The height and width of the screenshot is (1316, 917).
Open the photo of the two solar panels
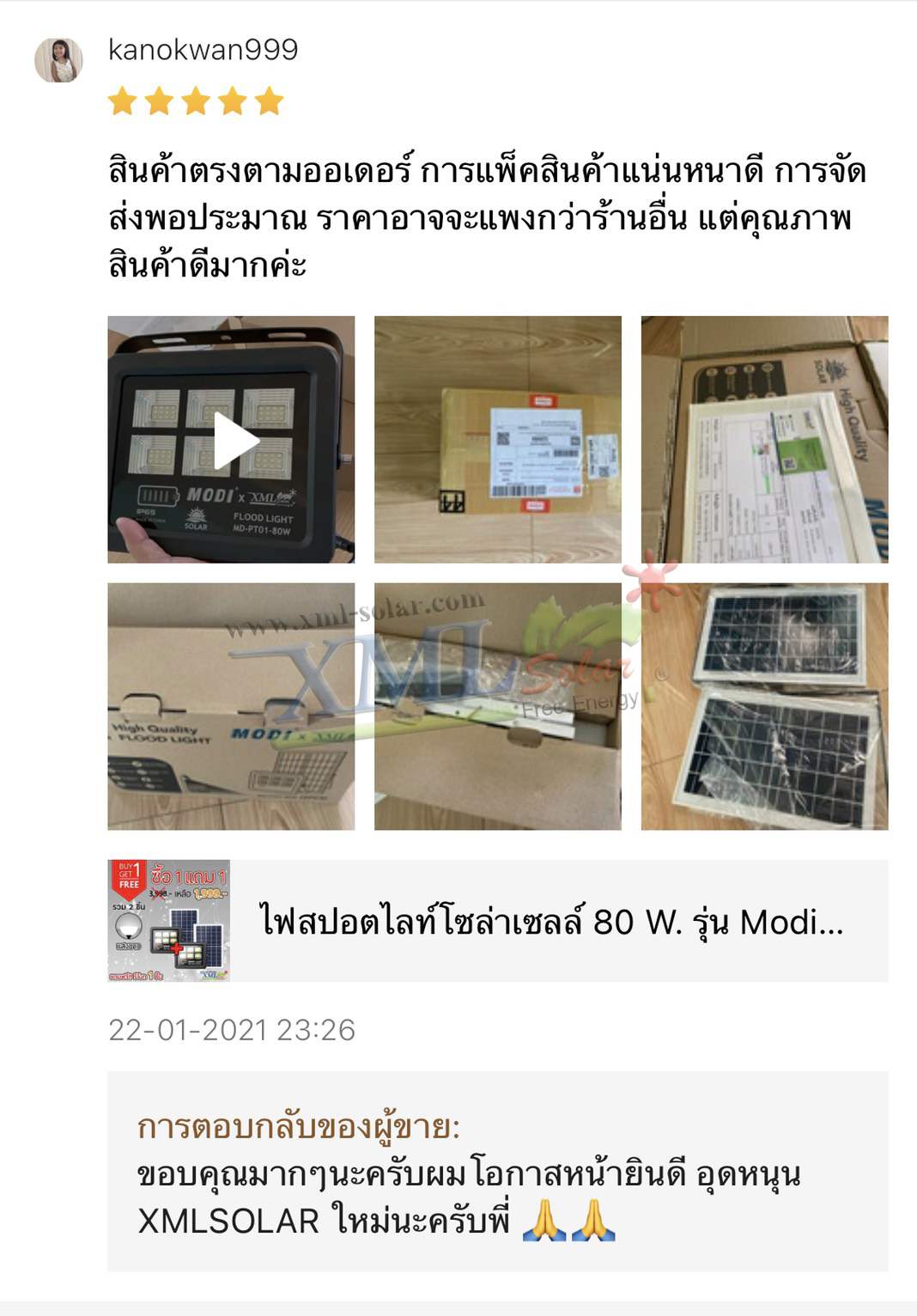(764, 706)
